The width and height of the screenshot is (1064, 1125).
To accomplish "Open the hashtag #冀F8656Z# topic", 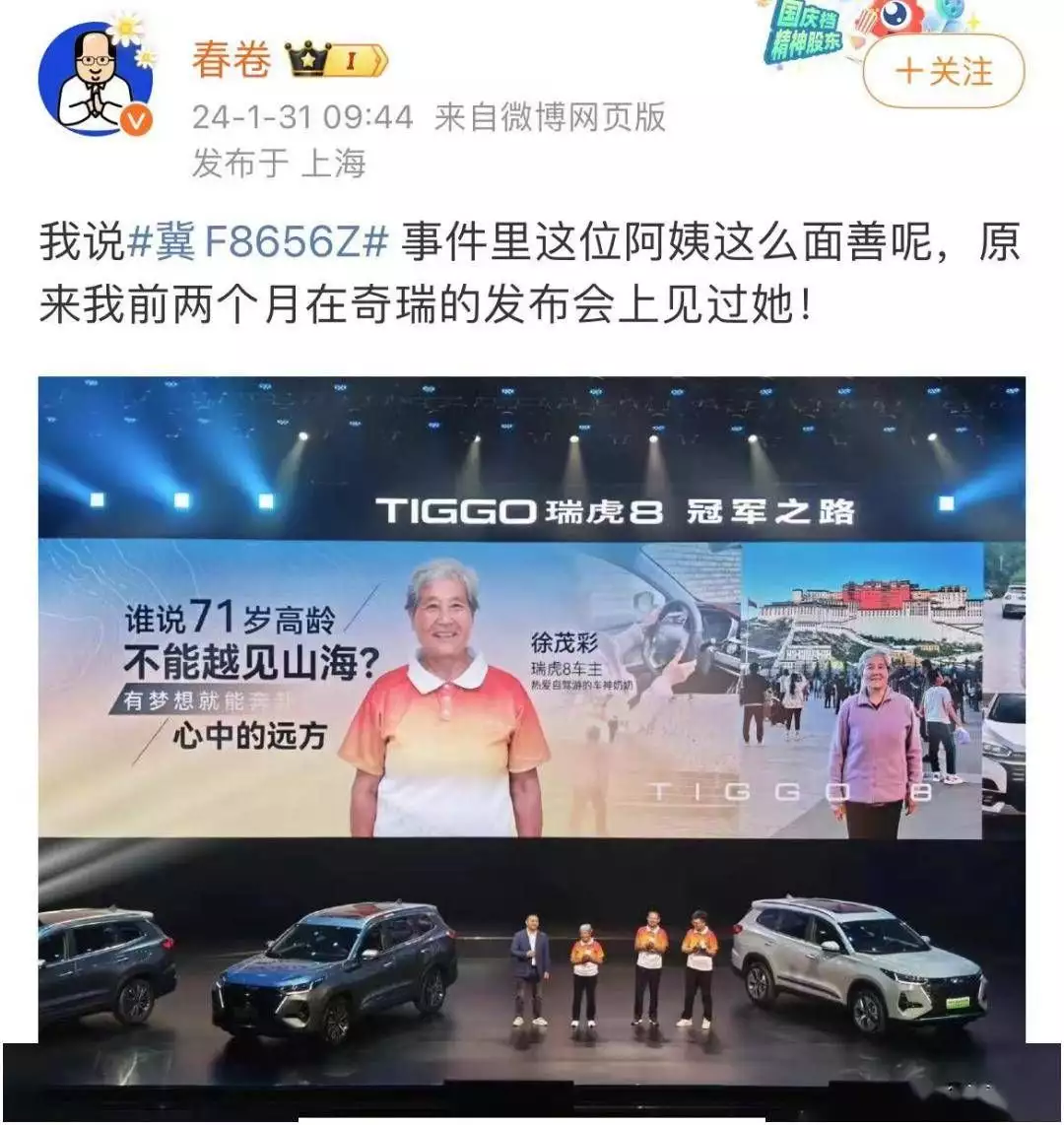I will click(259, 243).
